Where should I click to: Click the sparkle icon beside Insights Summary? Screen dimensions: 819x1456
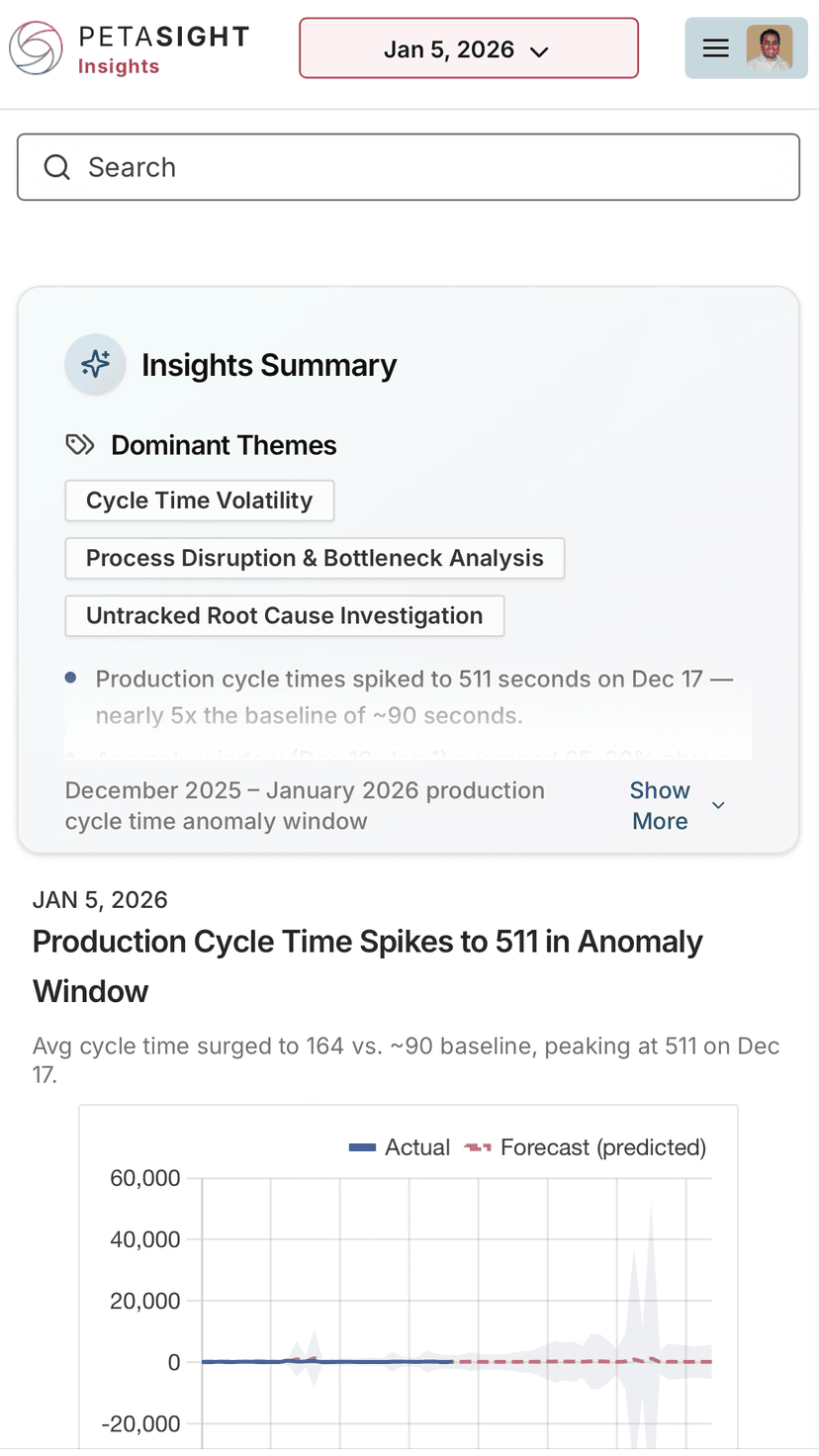(x=95, y=364)
